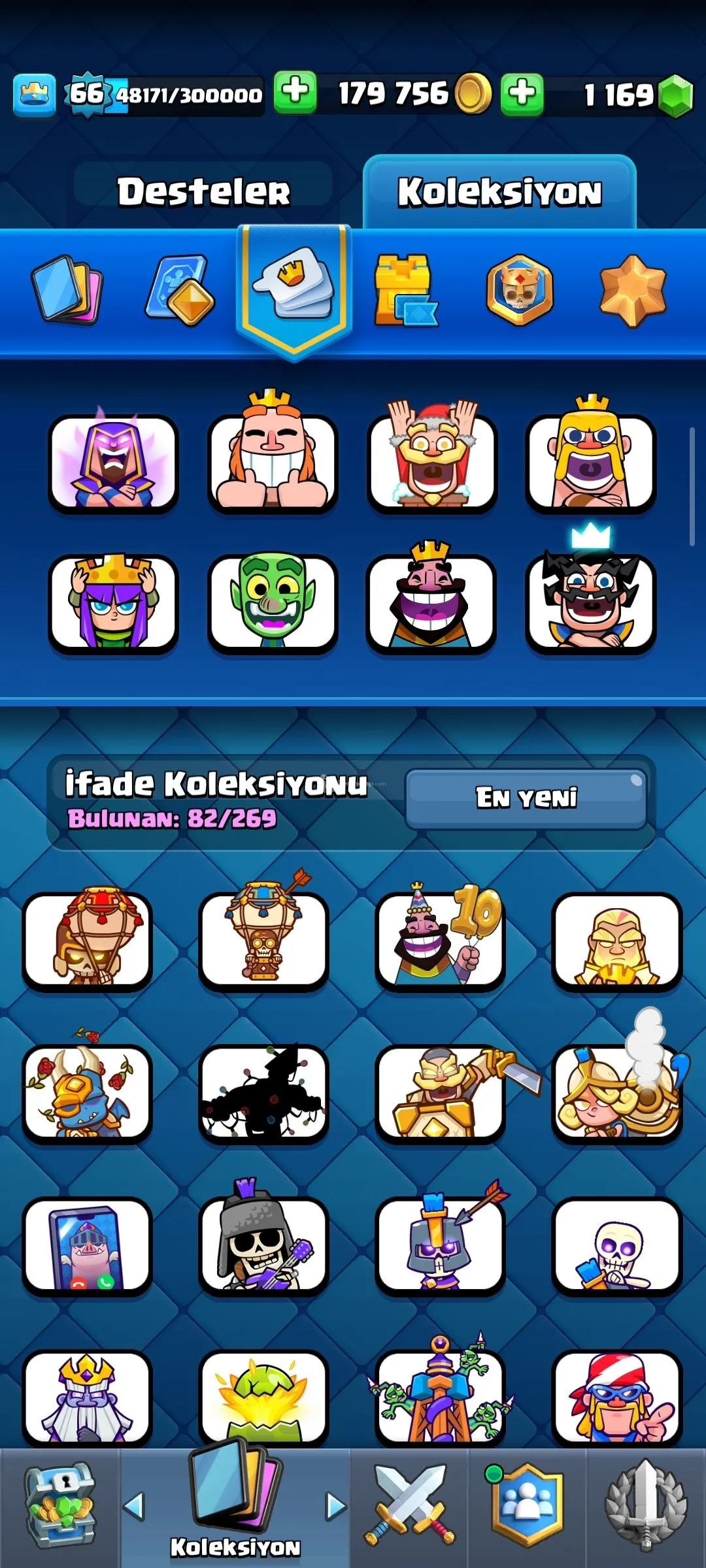This screenshot has height=1568, width=706.
Task: Open the events sword-wreath tab
Action: point(646,1506)
